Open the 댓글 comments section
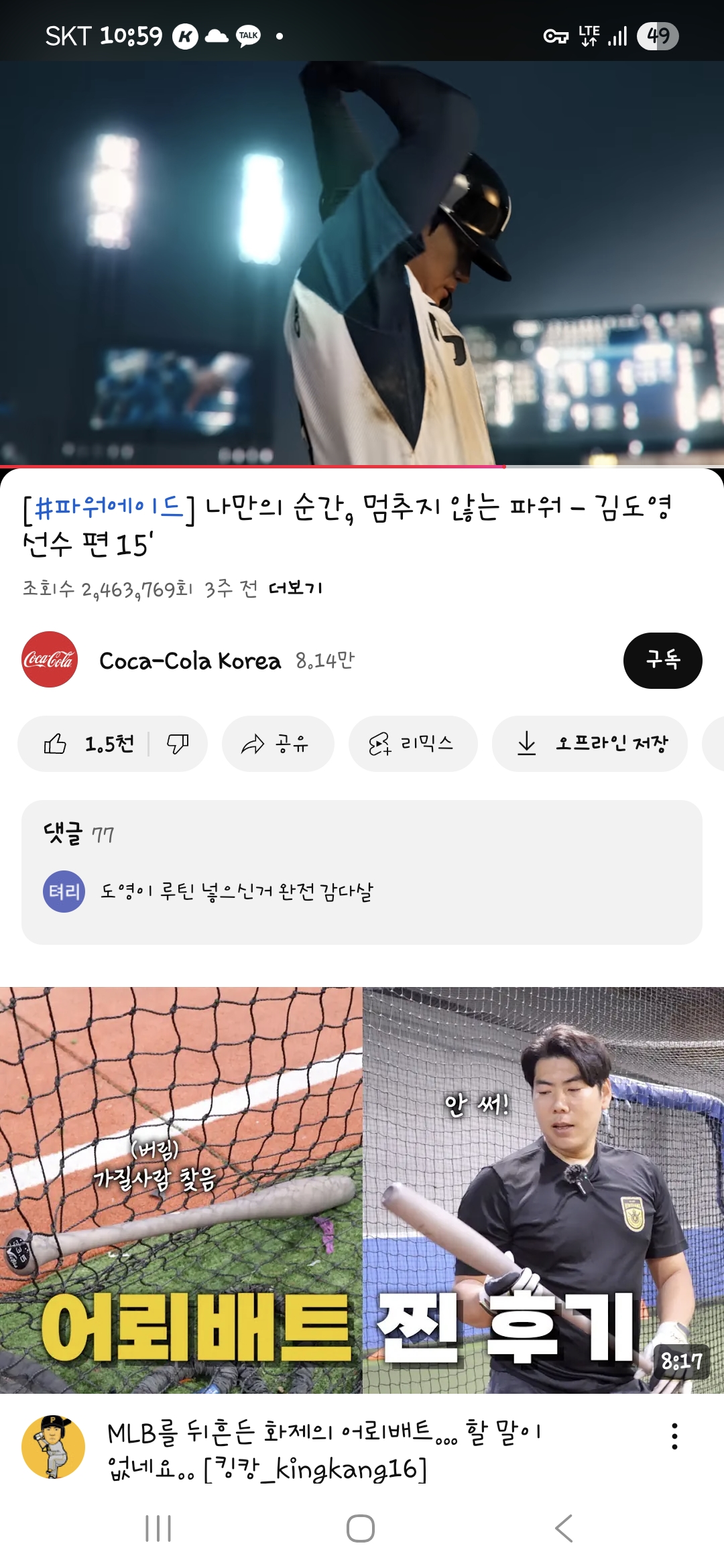Viewport: 724px width, 1568px height. (362, 871)
